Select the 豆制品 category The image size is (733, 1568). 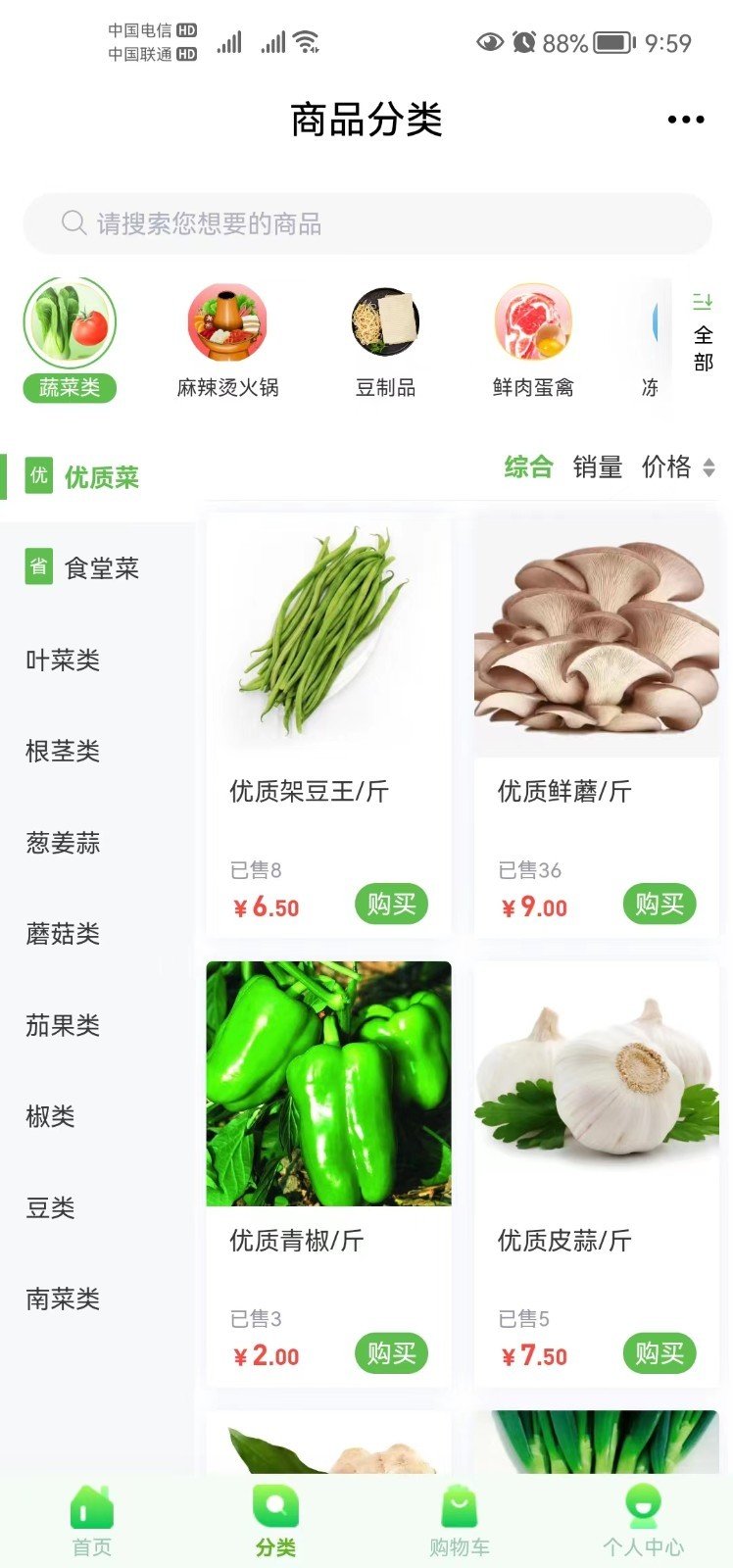coord(385,340)
